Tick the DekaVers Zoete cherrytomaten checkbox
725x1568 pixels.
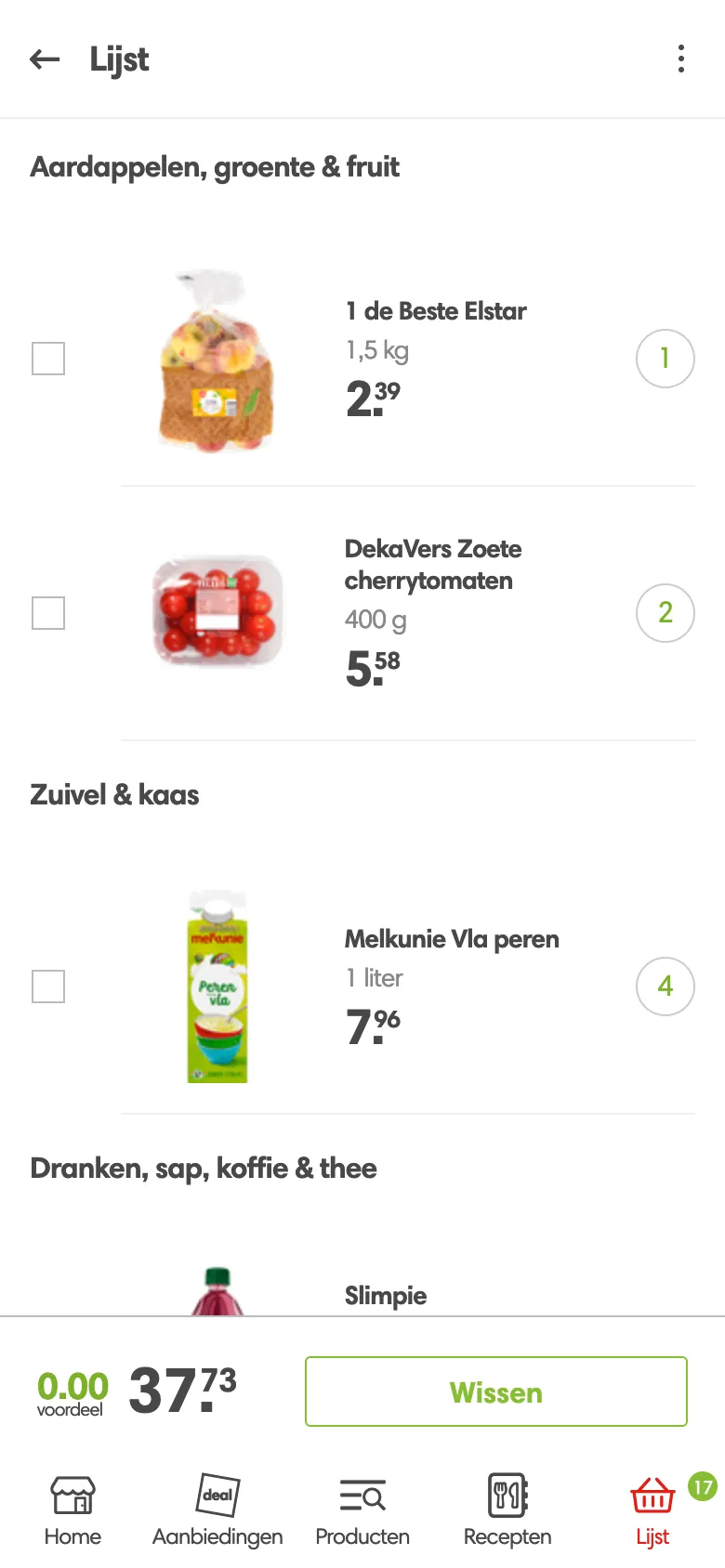click(x=48, y=613)
